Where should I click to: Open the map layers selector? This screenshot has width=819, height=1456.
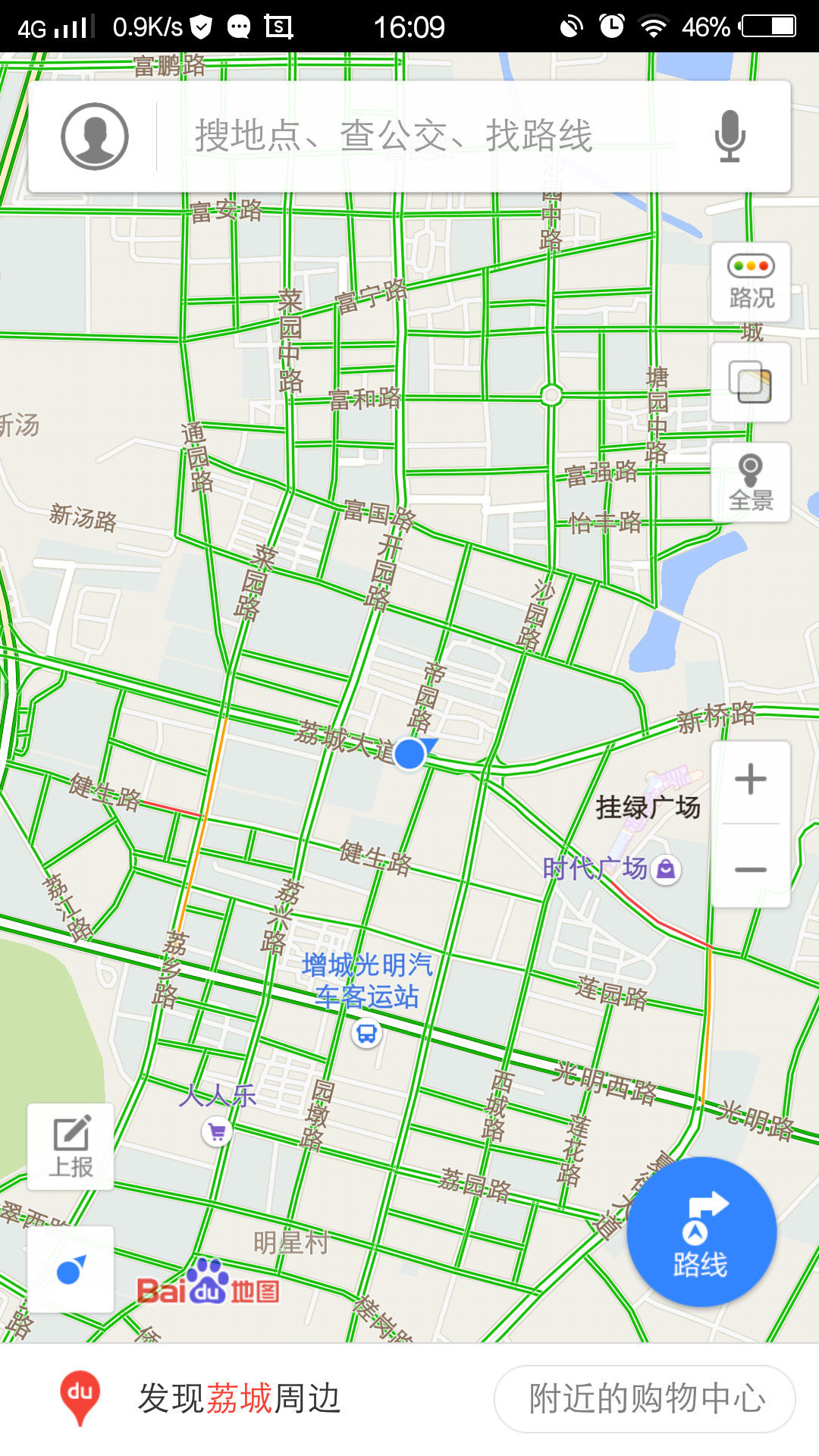pyautogui.click(x=751, y=382)
